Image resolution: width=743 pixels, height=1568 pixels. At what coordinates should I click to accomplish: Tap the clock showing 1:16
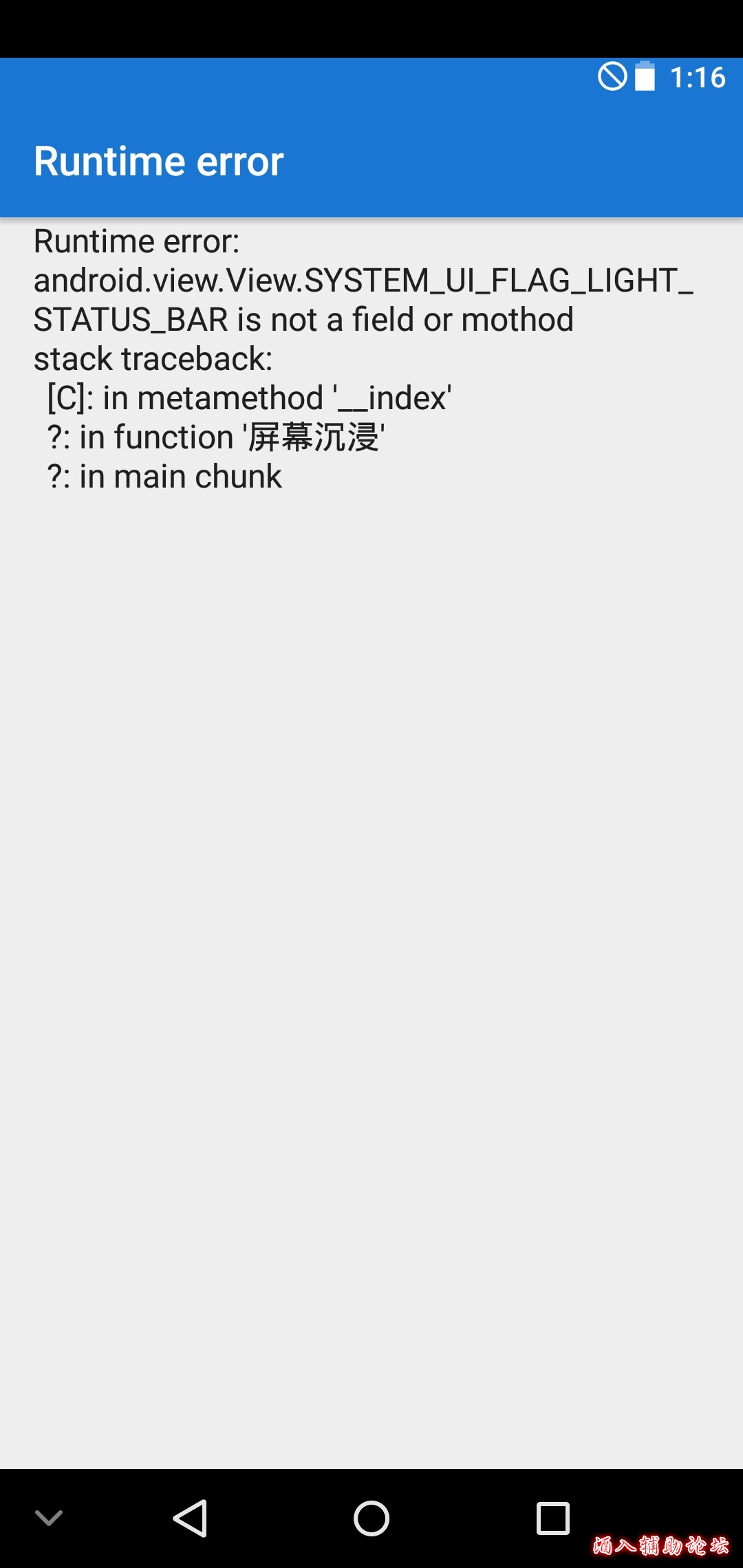click(x=697, y=78)
